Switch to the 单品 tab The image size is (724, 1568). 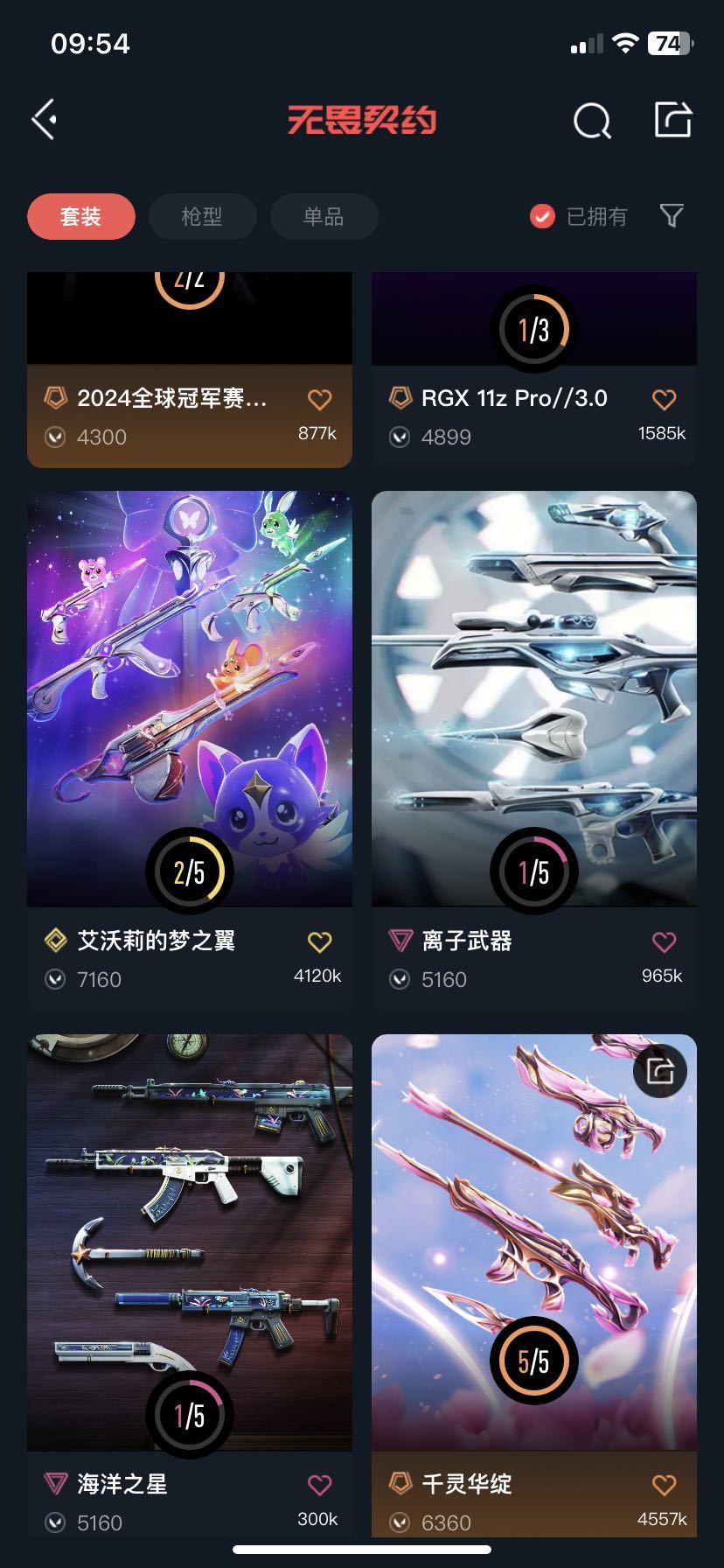pos(324,216)
